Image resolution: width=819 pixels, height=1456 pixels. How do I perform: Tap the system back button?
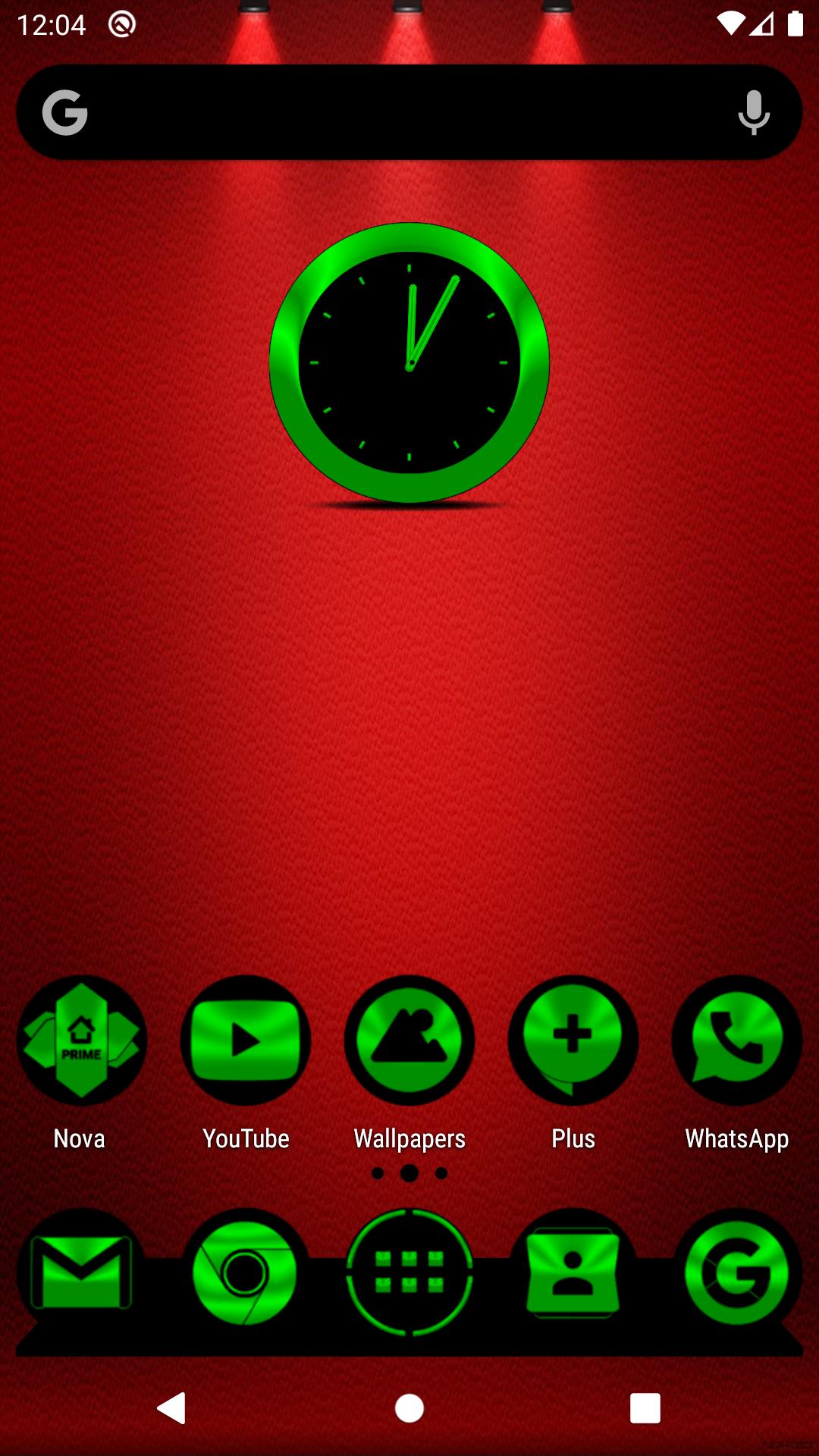171,1408
